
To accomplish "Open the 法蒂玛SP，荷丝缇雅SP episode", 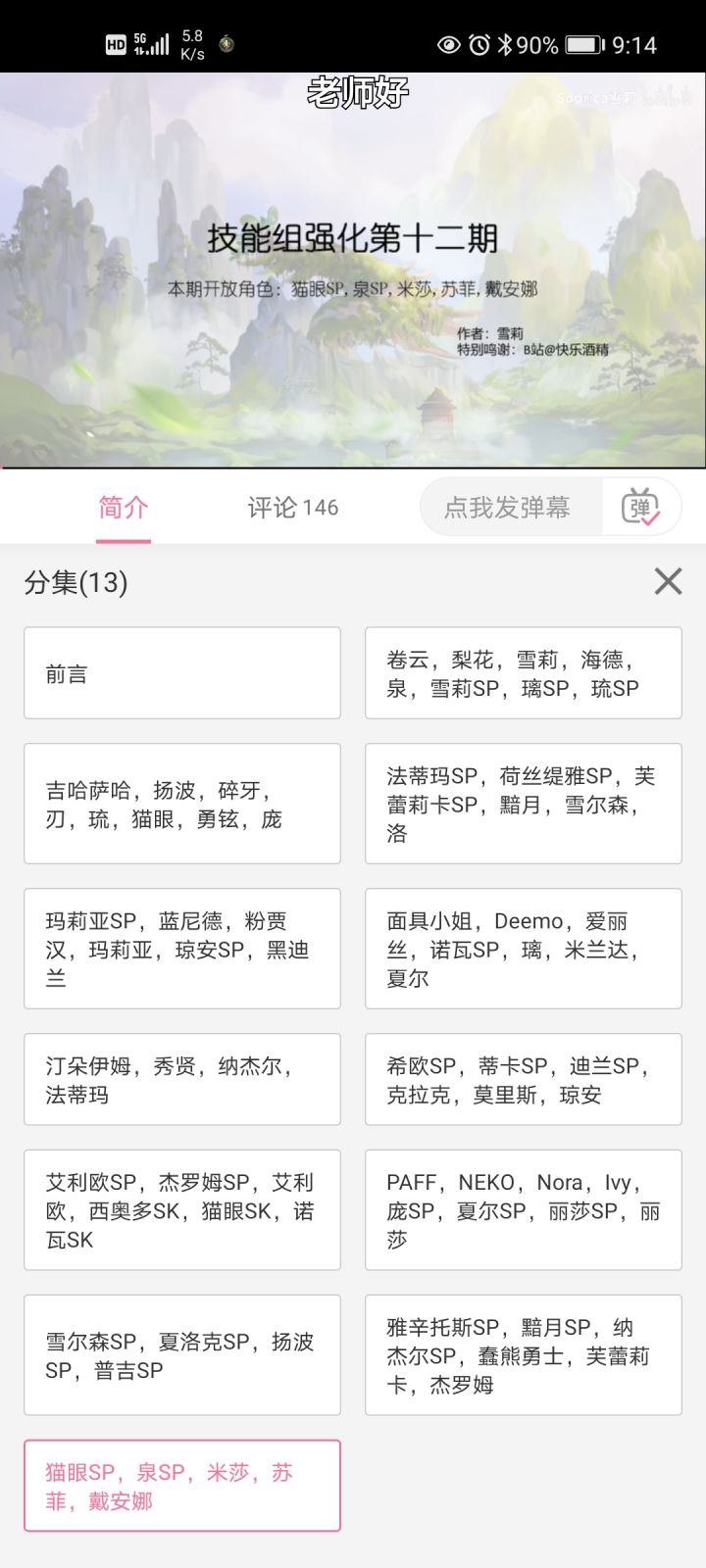I will click(524, 803).
